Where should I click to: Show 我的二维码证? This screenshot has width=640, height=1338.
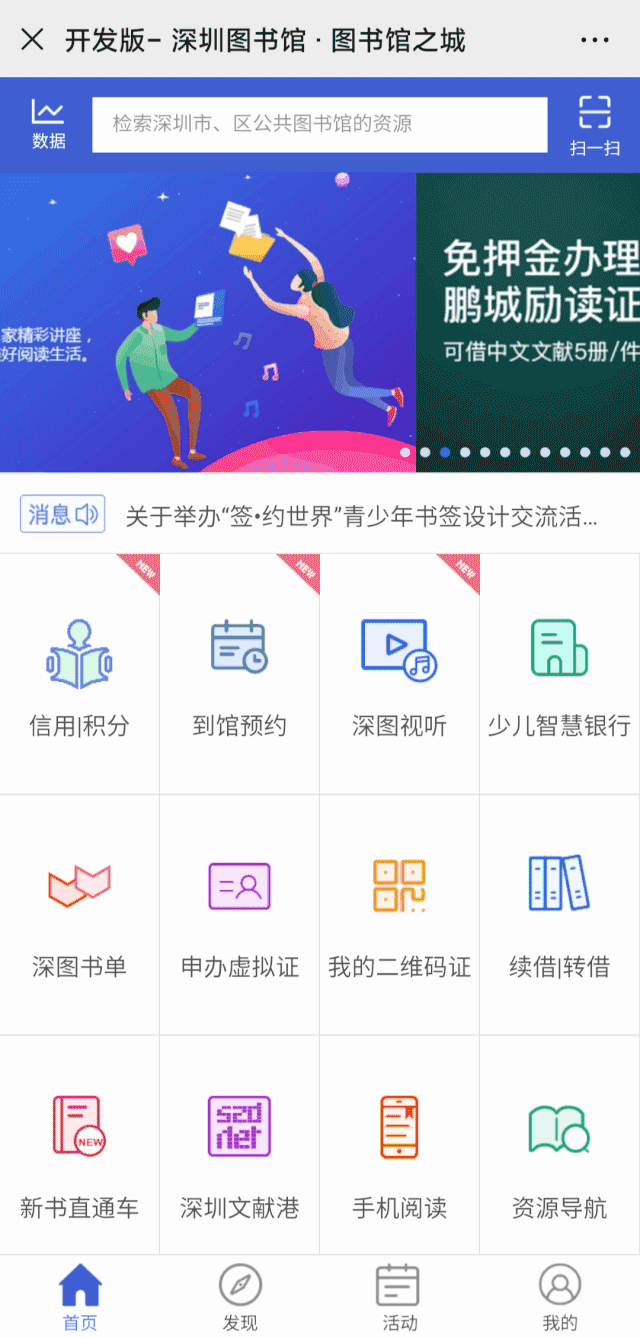click(x=399, y=915)
